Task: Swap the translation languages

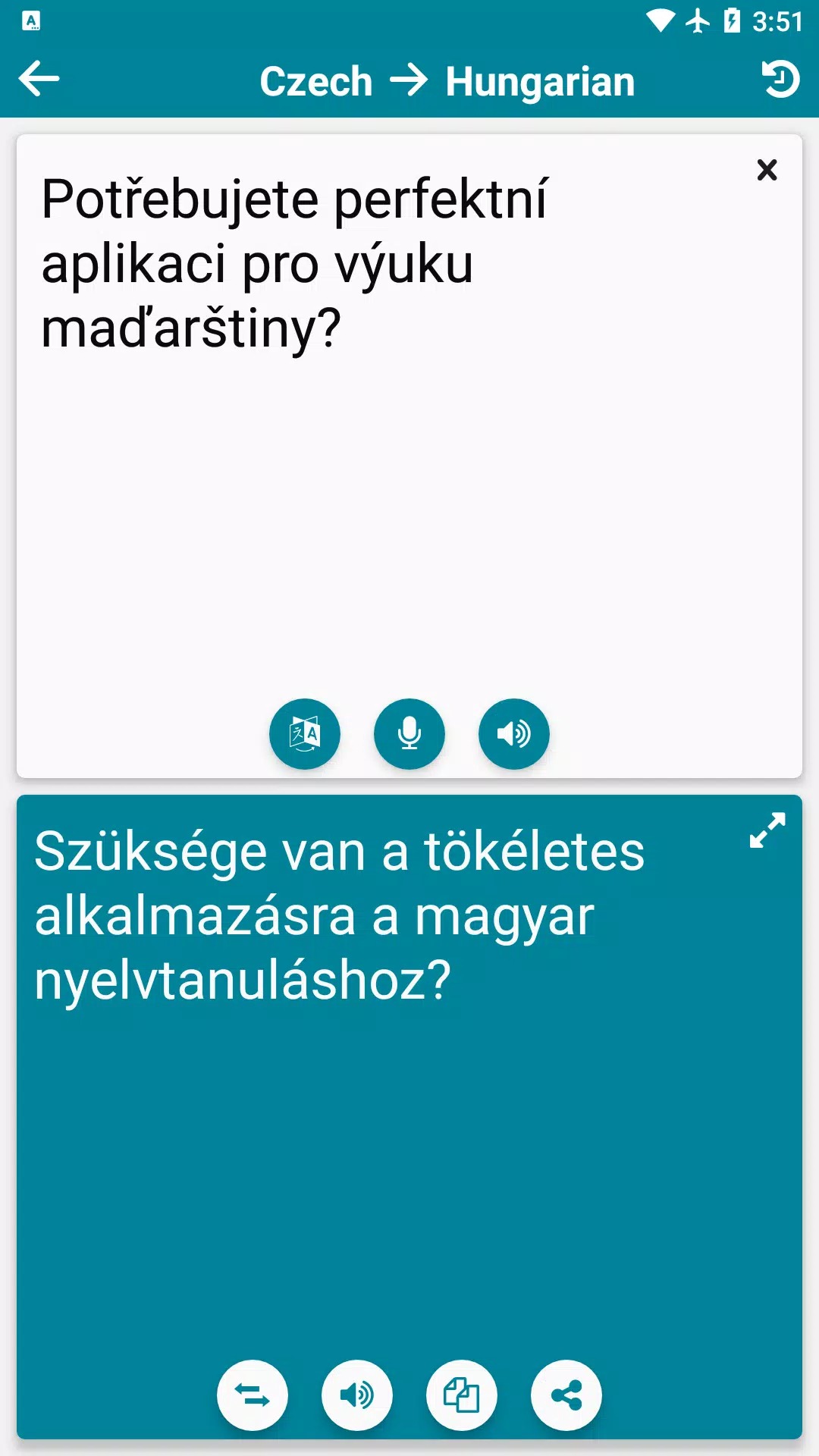Action: [x=253, y=1395]
